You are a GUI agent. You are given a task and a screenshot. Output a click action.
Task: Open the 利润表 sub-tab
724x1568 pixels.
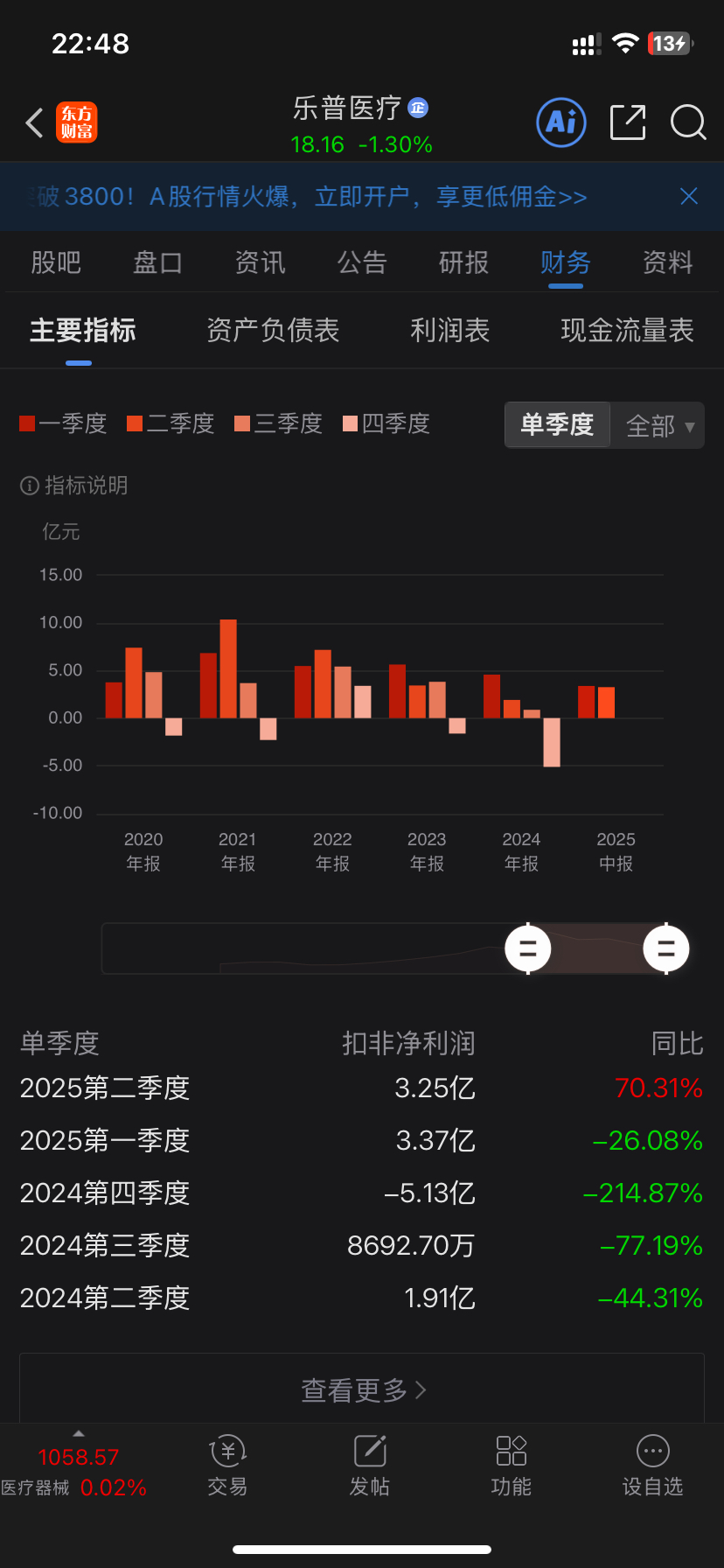pyautogui.click(x=450, y=330)
